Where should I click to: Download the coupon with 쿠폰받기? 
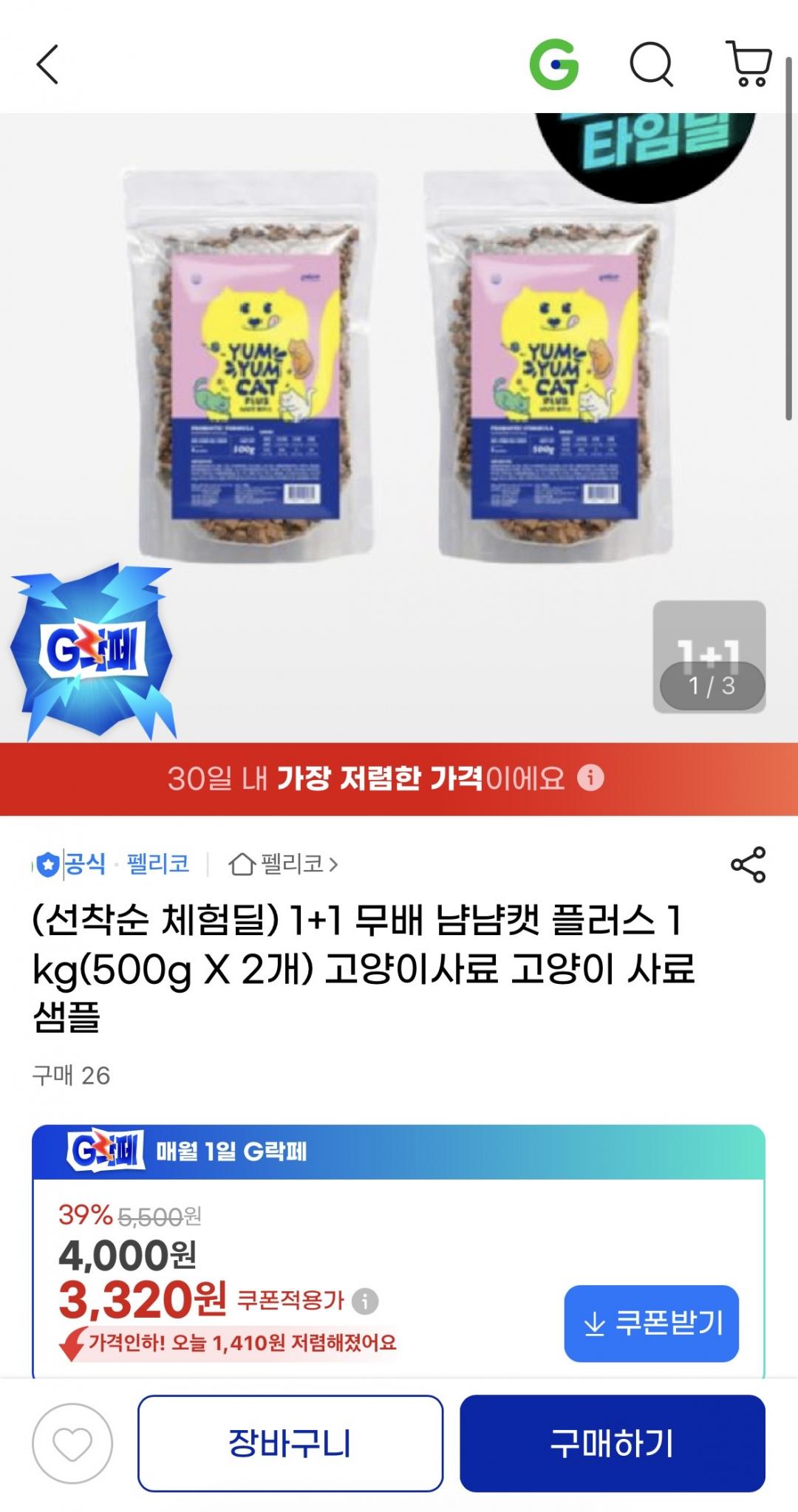coord(651,1323)
